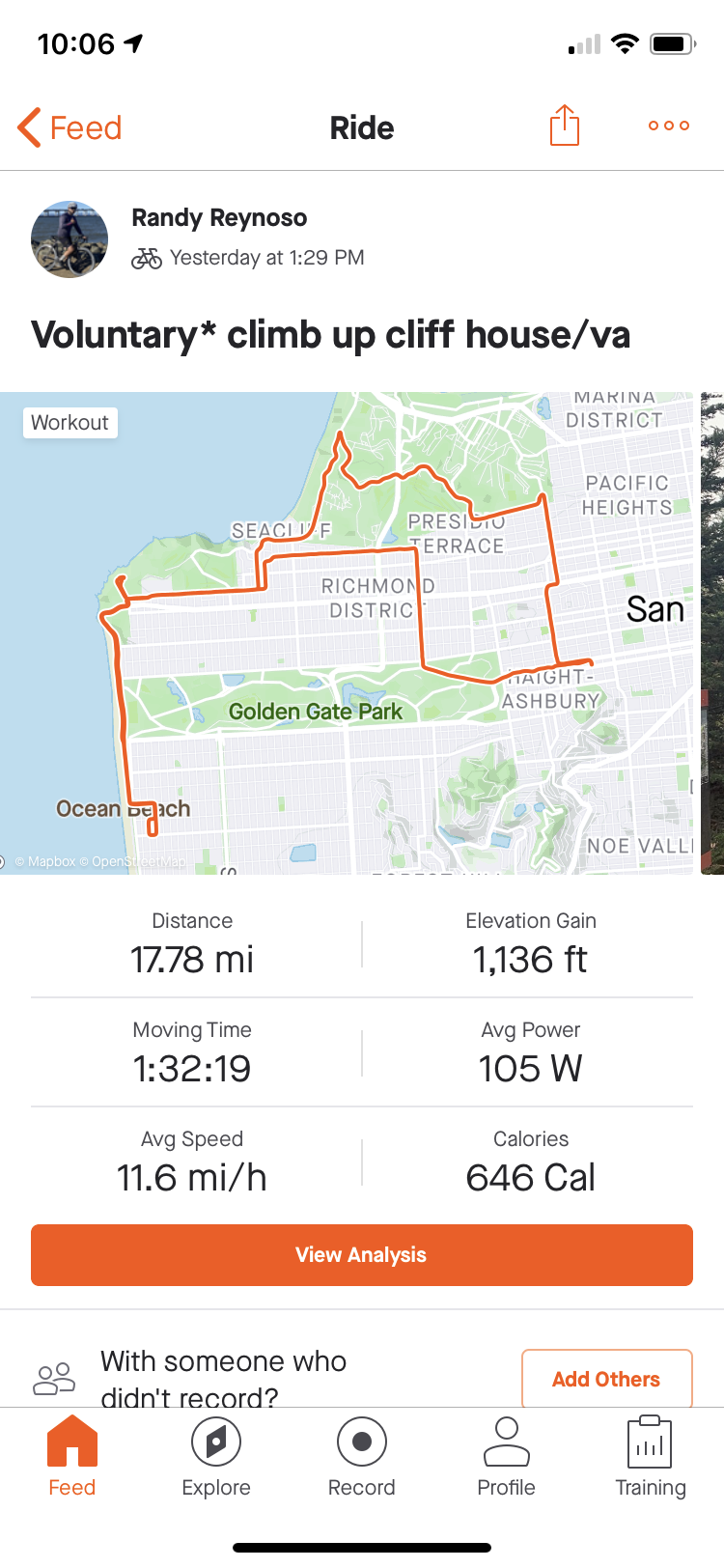This screenshot has width=724, height=1568.
Task: Open Randy Reynoso's profile picture
Action: pos(70,239)
